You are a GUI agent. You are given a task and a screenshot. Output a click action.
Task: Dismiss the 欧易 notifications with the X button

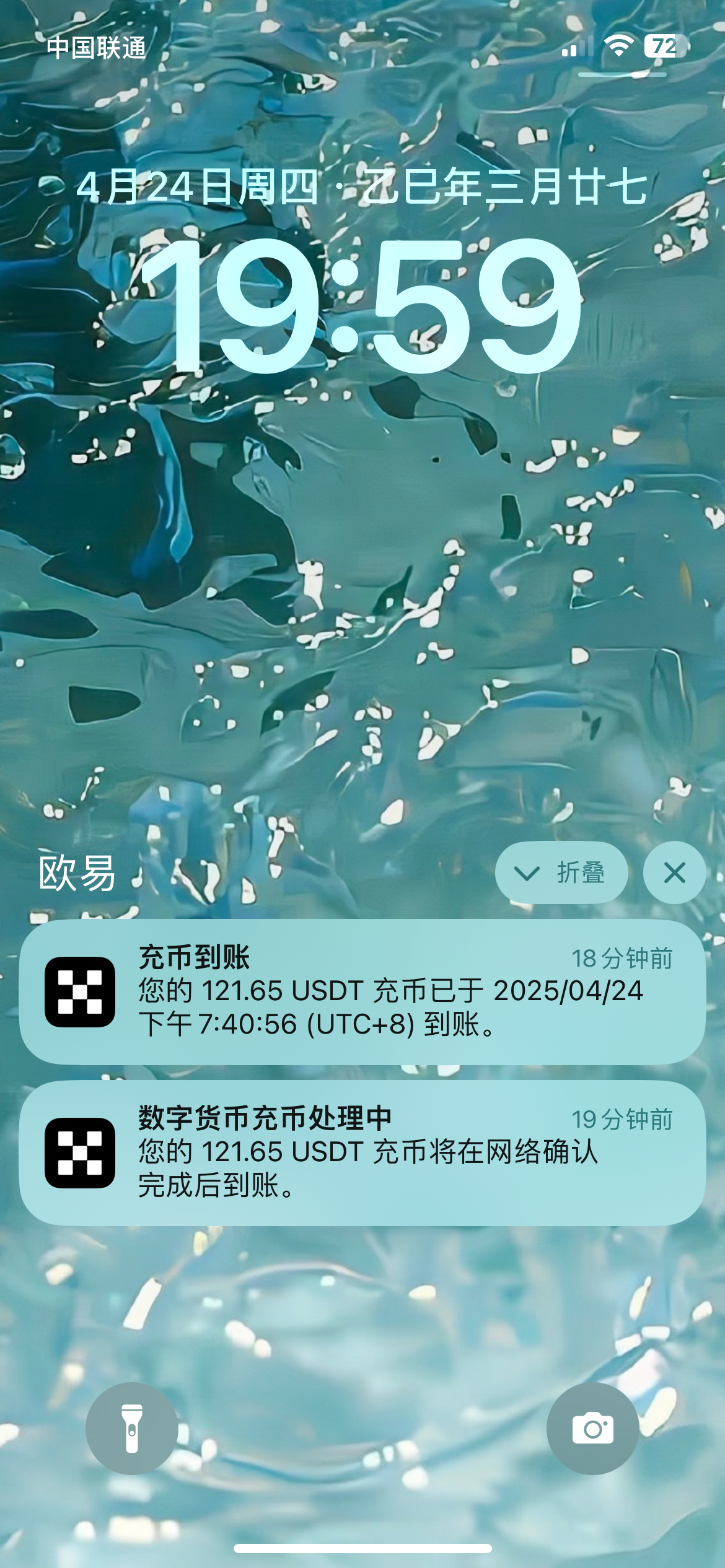pyautogui.click(x=674, y=873)
